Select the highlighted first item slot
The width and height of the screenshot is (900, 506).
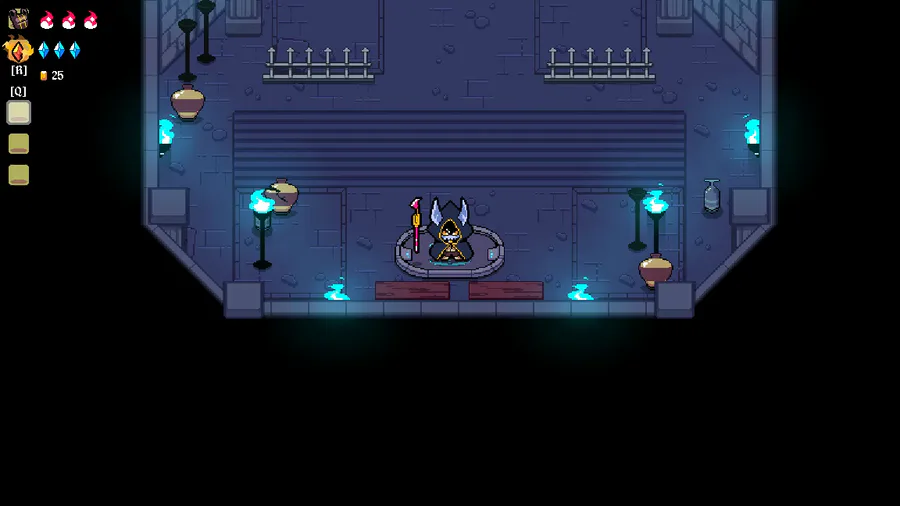18,112
